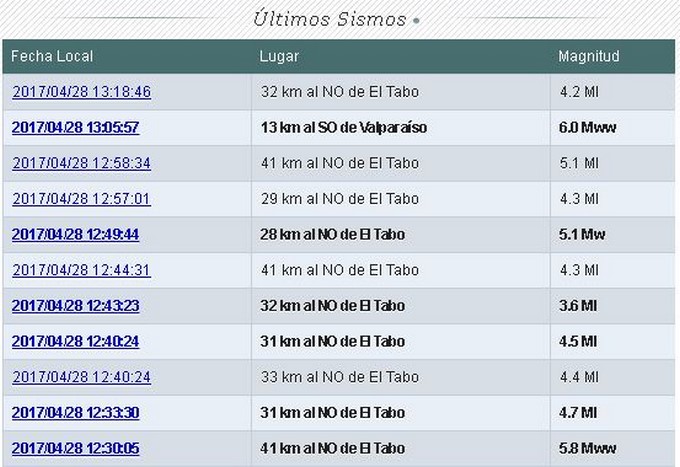The height and width of the screenshot is (467, 680).
Task: Open the 2017/04/28 13:18:46 earthquake link
Action: click(81, 92)
